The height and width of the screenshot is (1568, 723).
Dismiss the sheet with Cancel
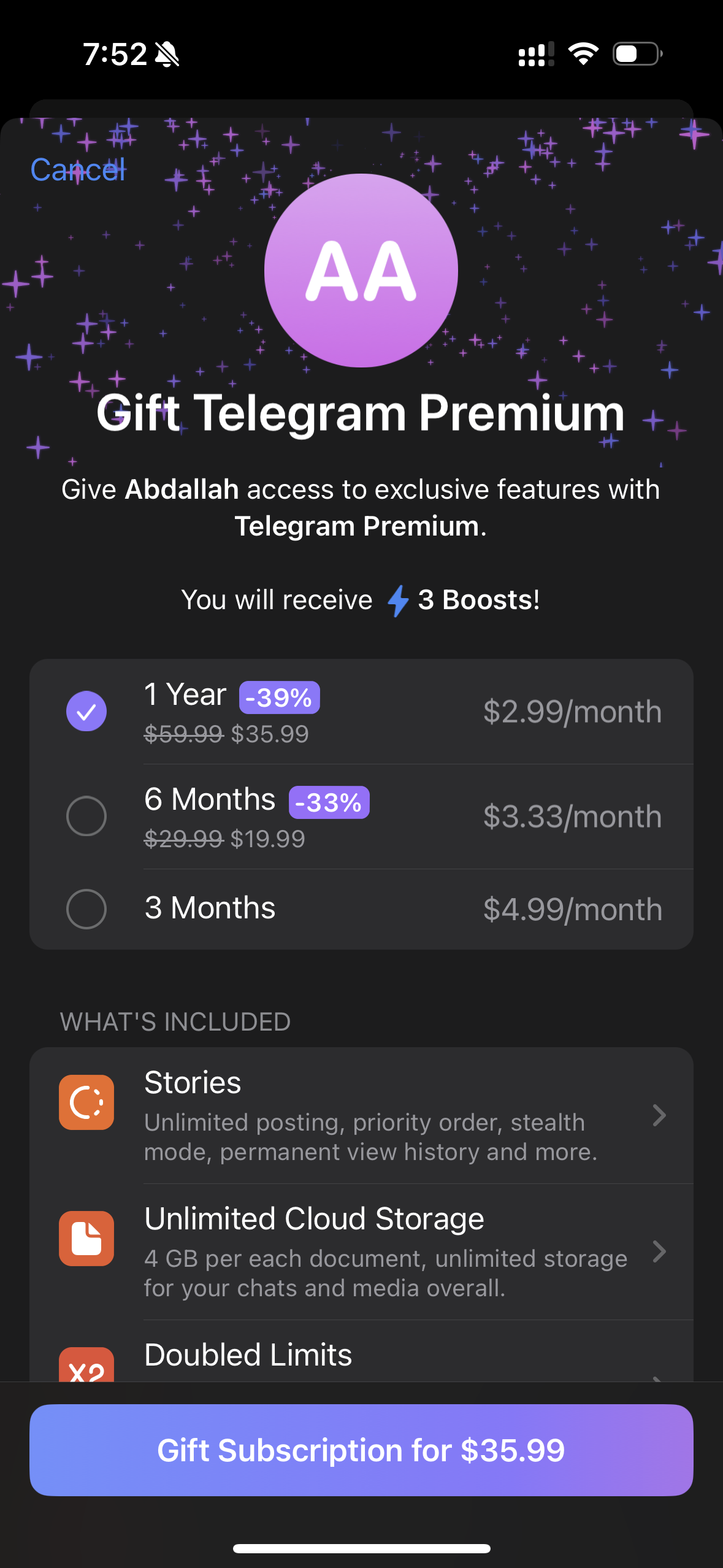click(x=78, y=170)
